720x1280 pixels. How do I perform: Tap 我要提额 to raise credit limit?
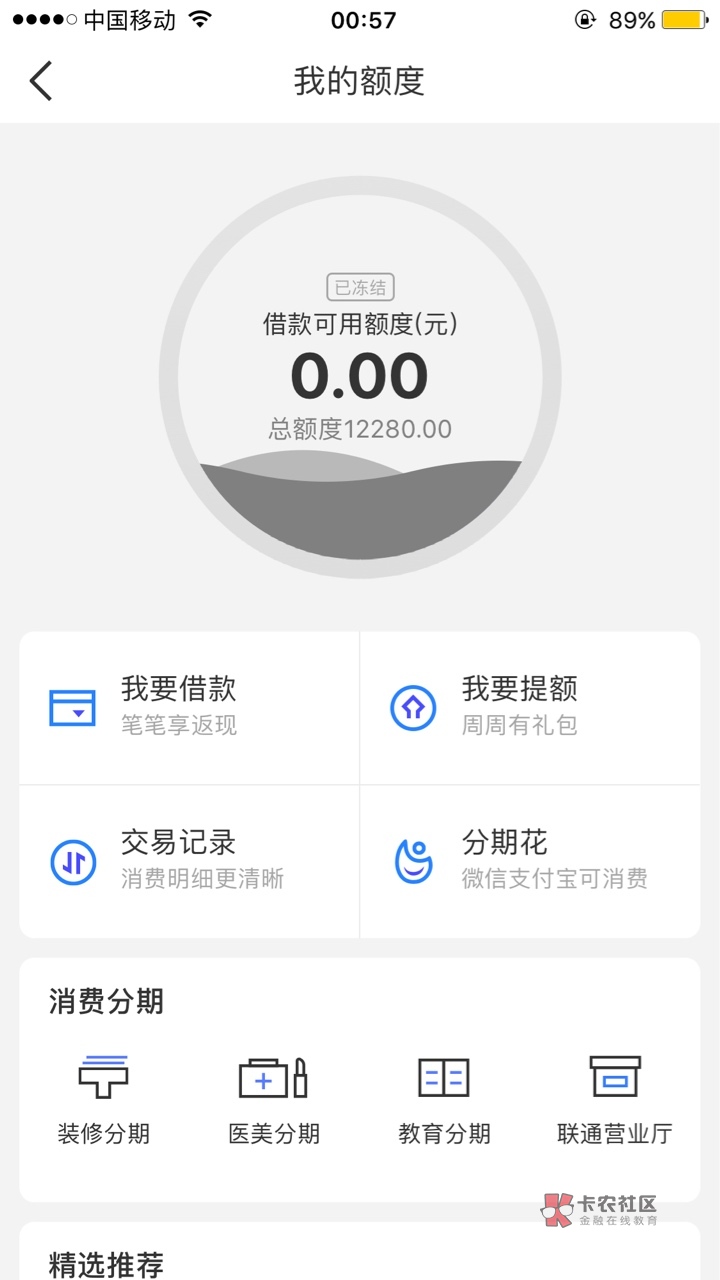tap(530, 707)
